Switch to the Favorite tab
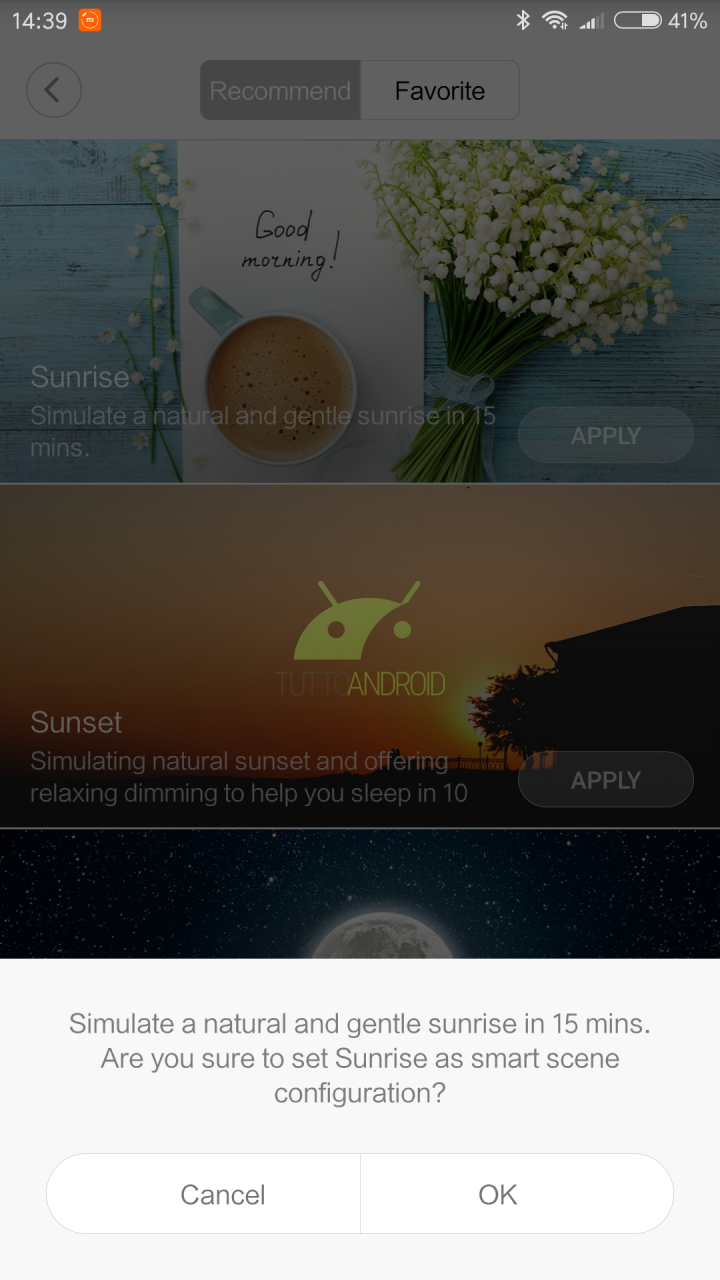 [x=440, y=91]
